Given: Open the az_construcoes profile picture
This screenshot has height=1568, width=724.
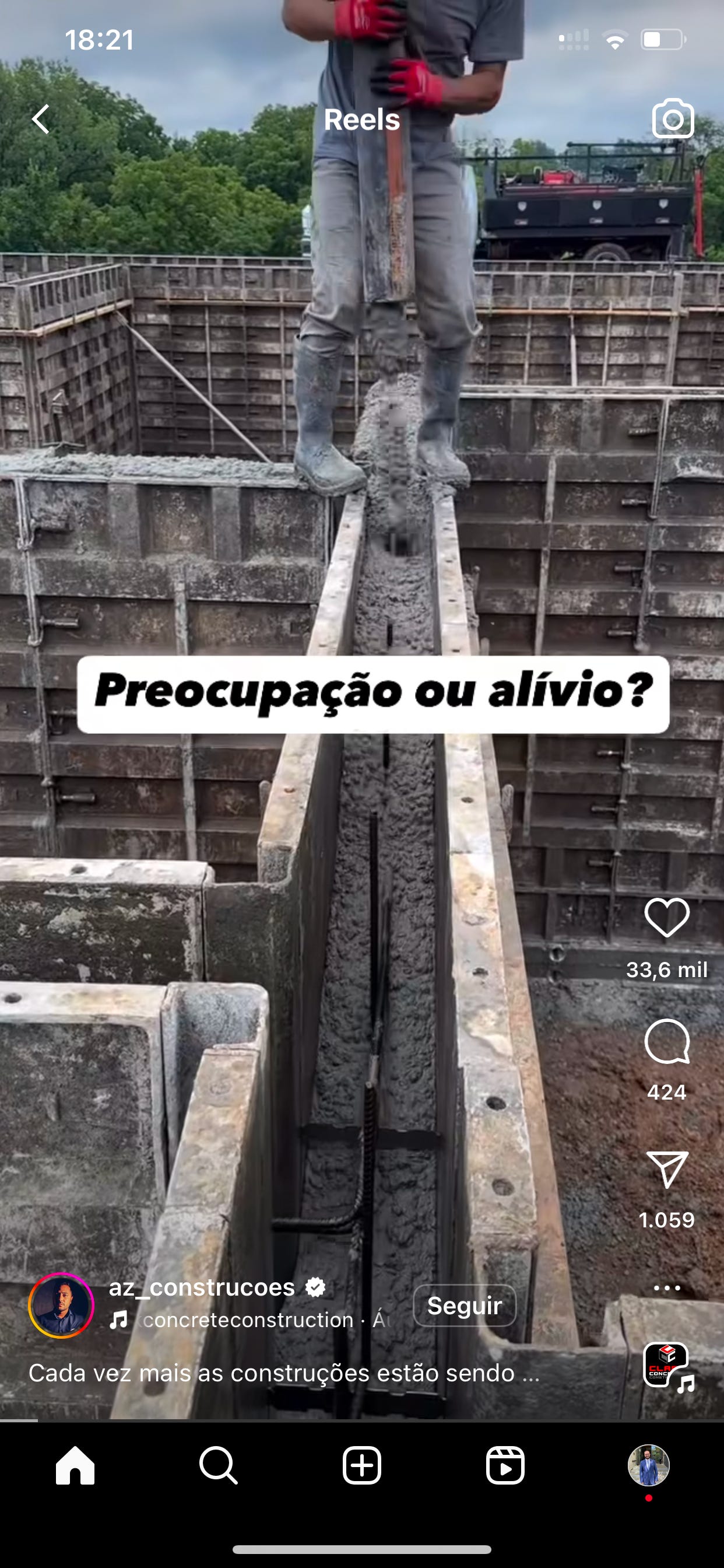Looking at the screenshot, I should (x=61, y=1305).
